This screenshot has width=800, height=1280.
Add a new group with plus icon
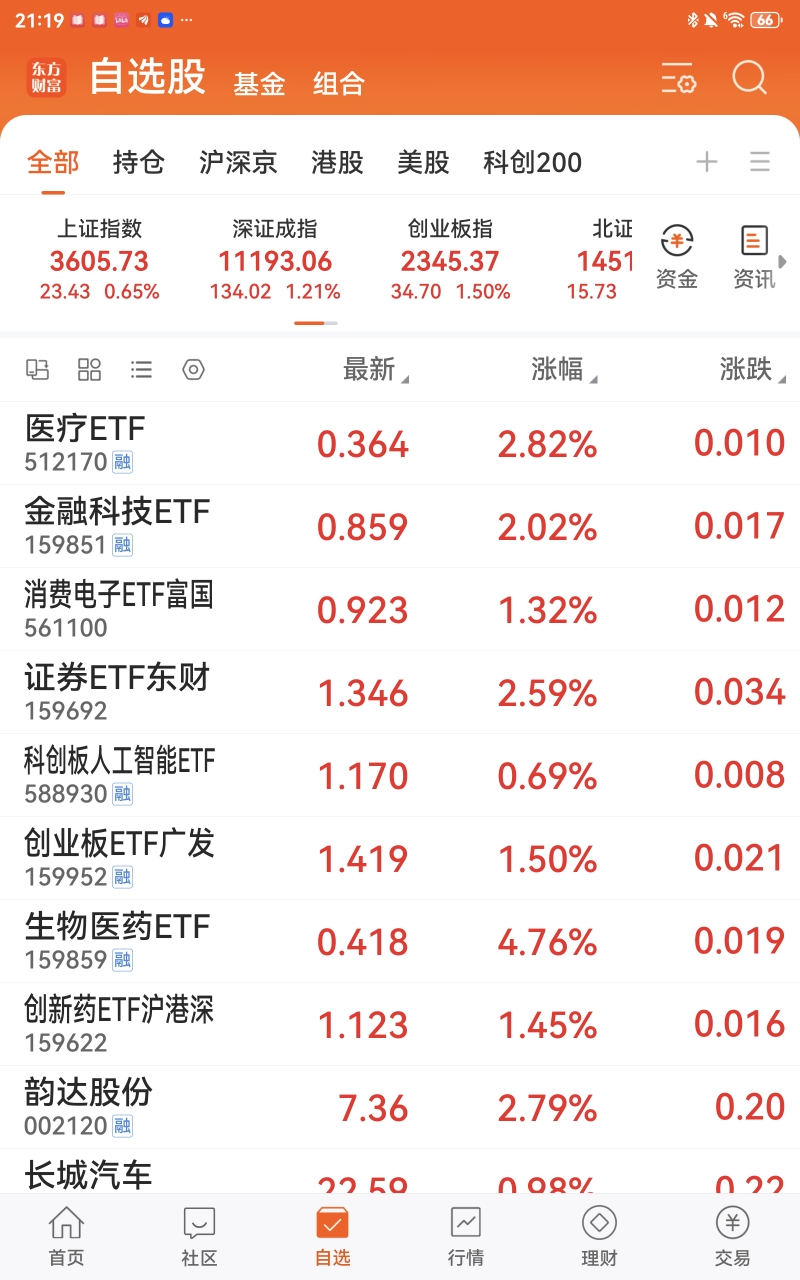[x=707, y=162]
